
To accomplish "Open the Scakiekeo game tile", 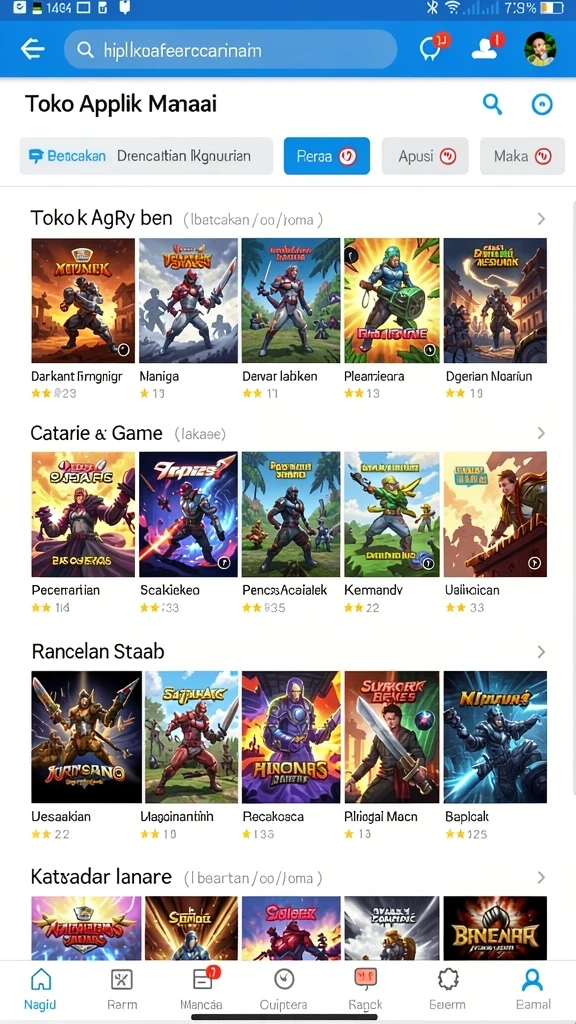I will (188, 533).
